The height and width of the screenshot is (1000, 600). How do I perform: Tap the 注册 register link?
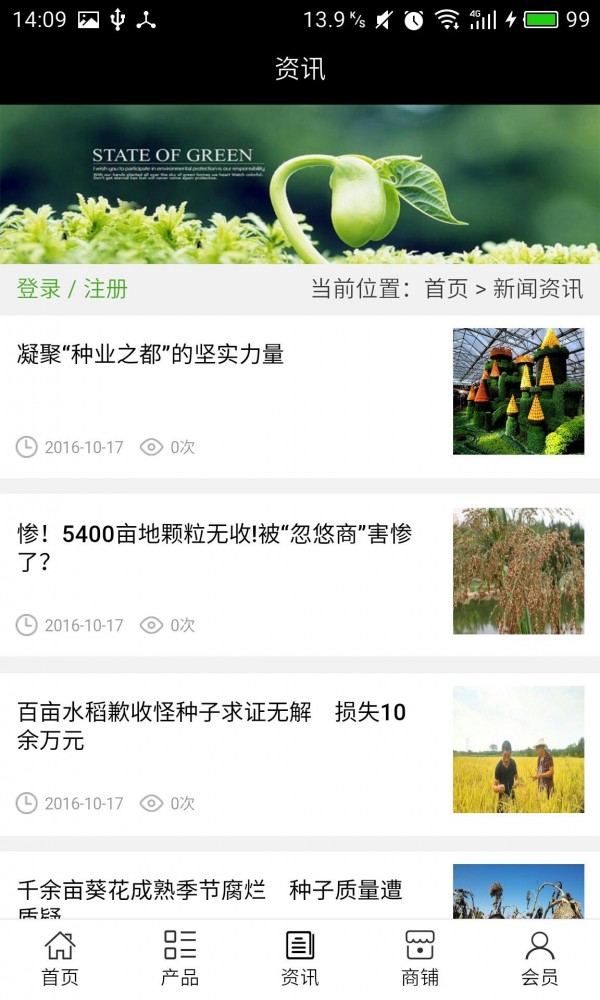[106, 290]
